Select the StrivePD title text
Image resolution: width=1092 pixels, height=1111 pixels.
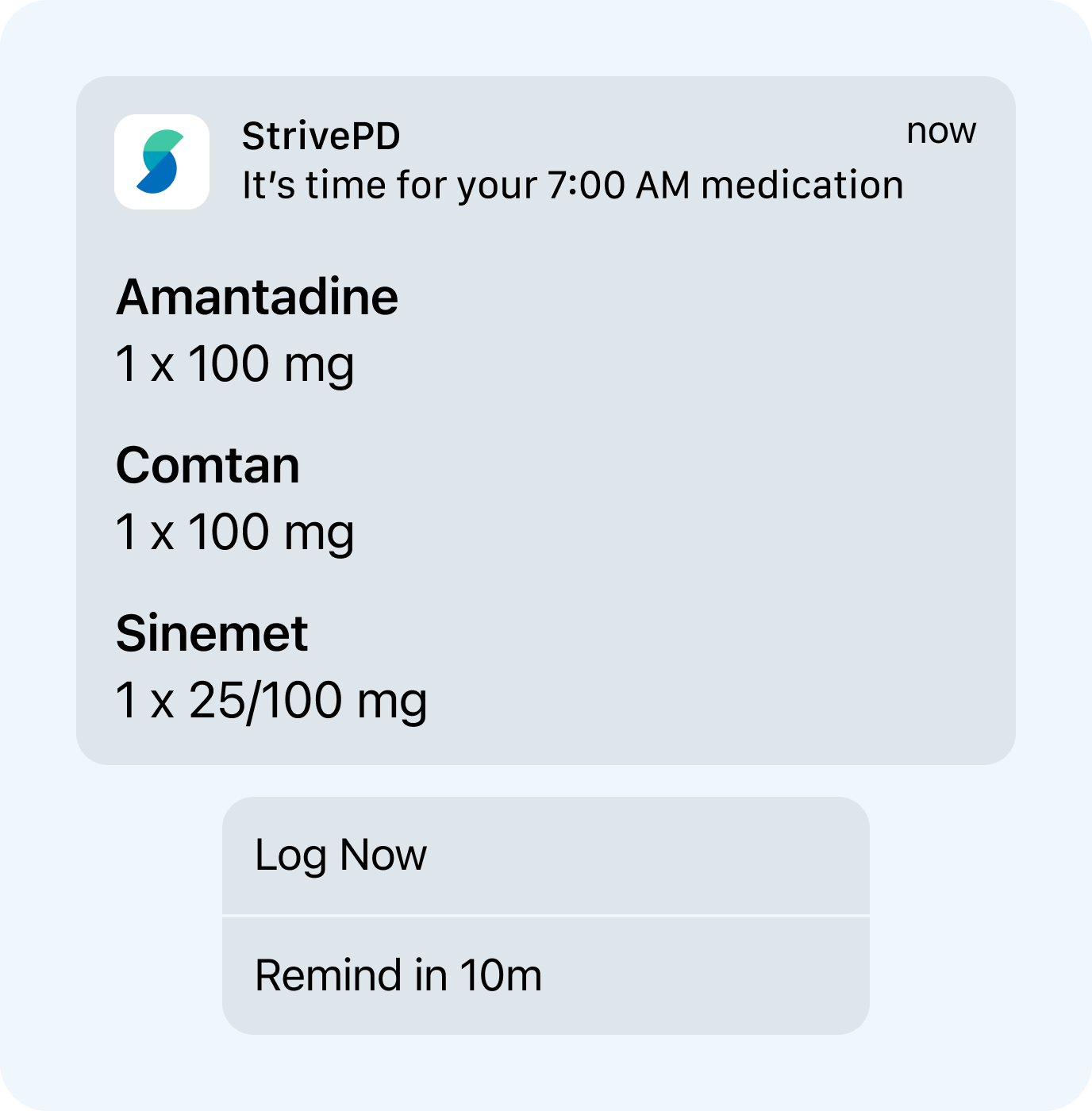[321, 135]
